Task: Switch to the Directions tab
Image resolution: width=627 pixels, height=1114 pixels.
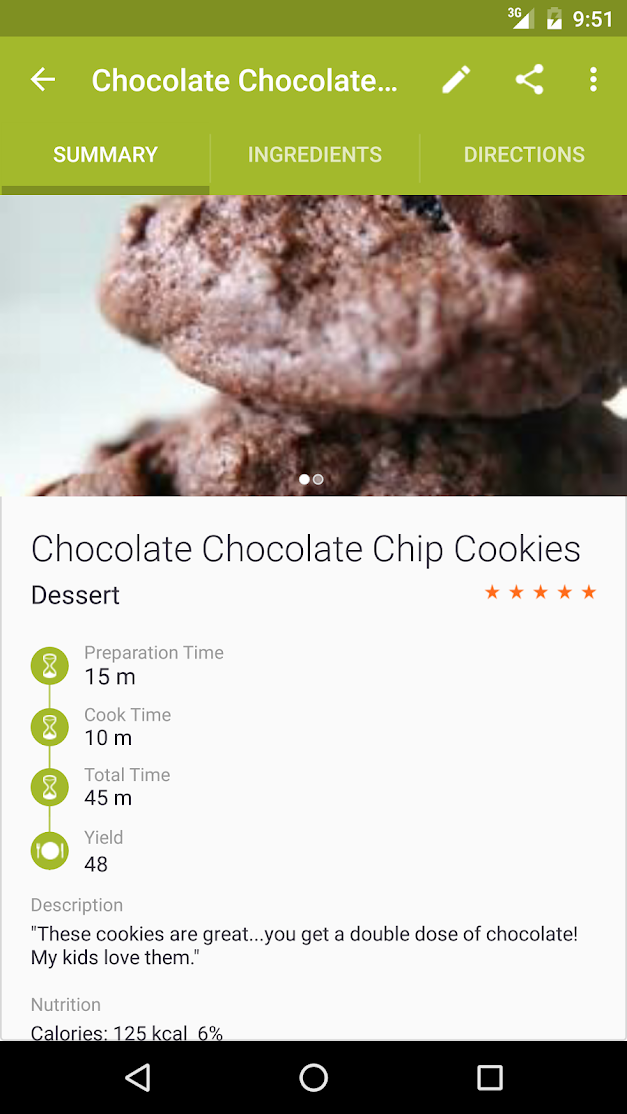Action: click(524, 155)
